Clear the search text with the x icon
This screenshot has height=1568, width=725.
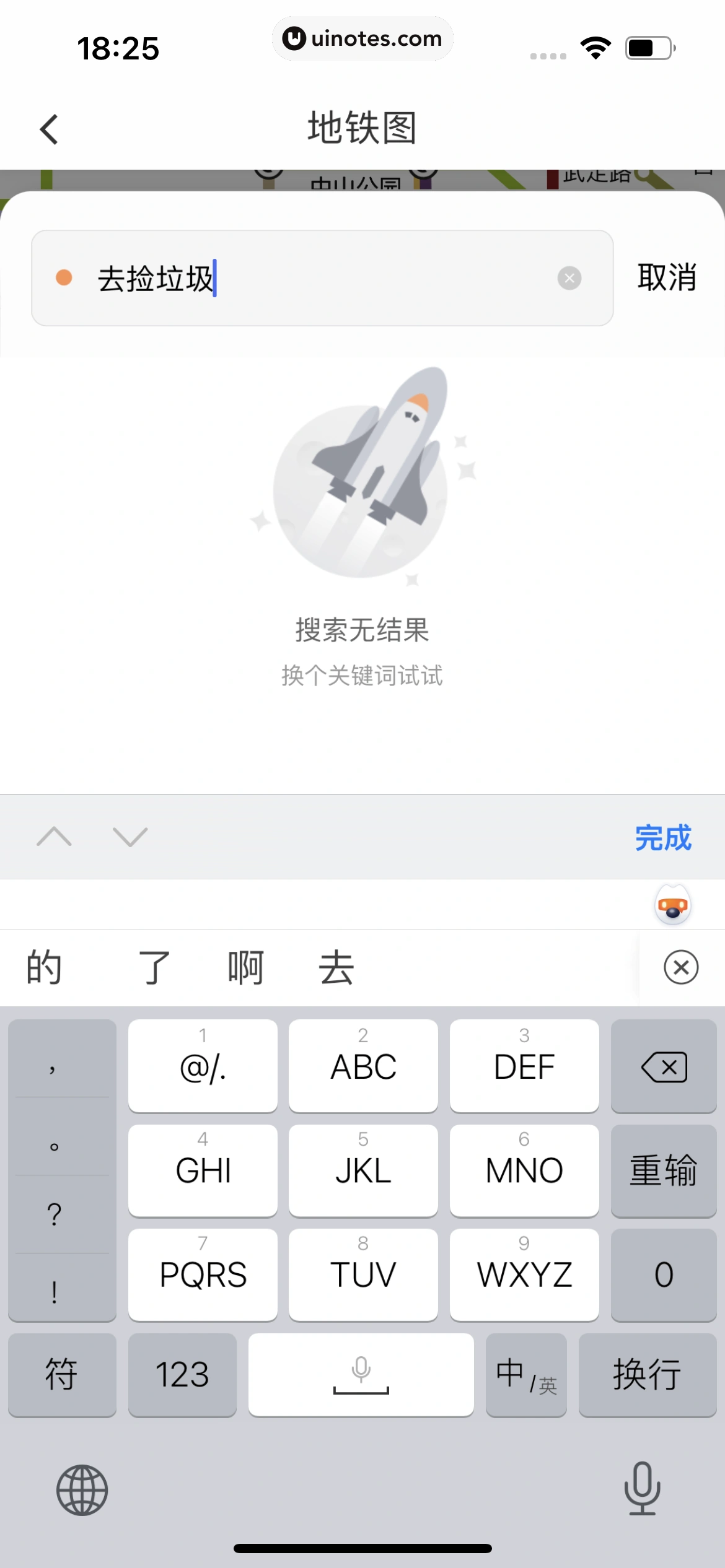point(569,277)
